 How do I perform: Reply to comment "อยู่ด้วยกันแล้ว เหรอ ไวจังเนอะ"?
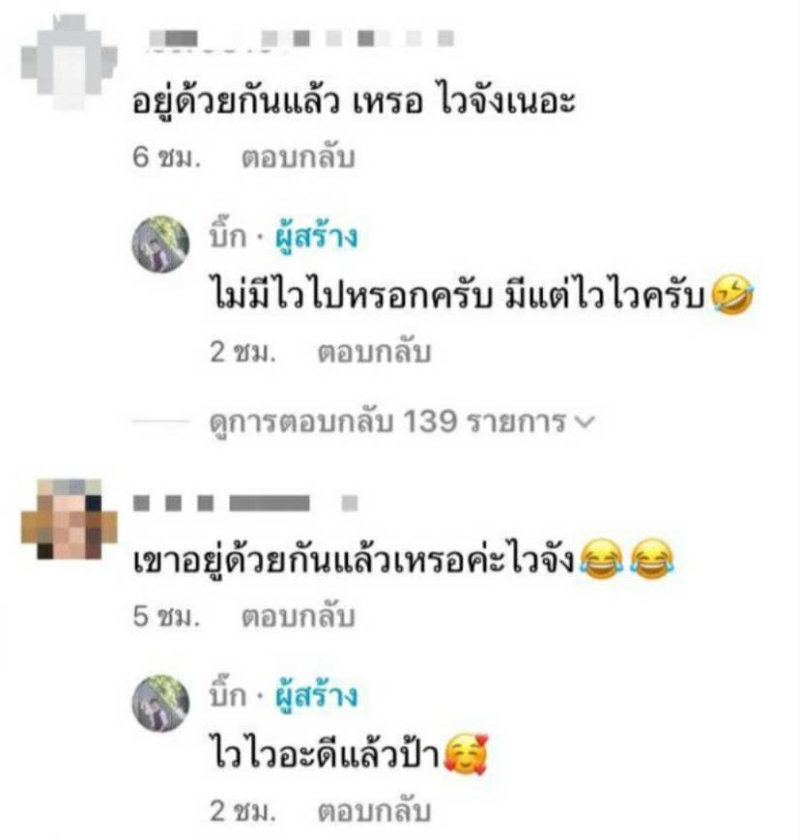[298, 160]
